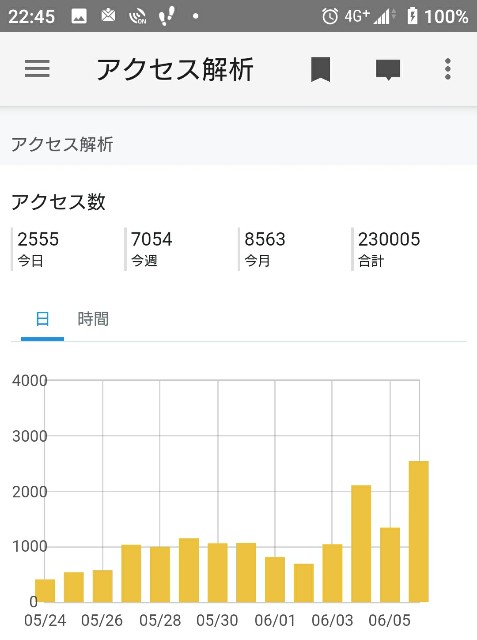Screen dimensions: 477x640
Task: Open the comments speech bubble icon
Action: coord(388,70)
